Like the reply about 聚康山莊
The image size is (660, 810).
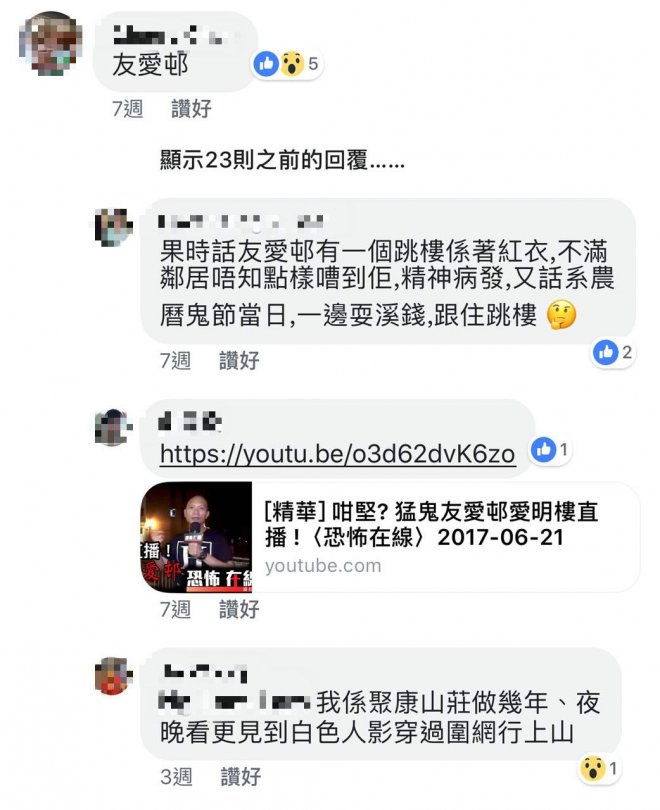239,776
